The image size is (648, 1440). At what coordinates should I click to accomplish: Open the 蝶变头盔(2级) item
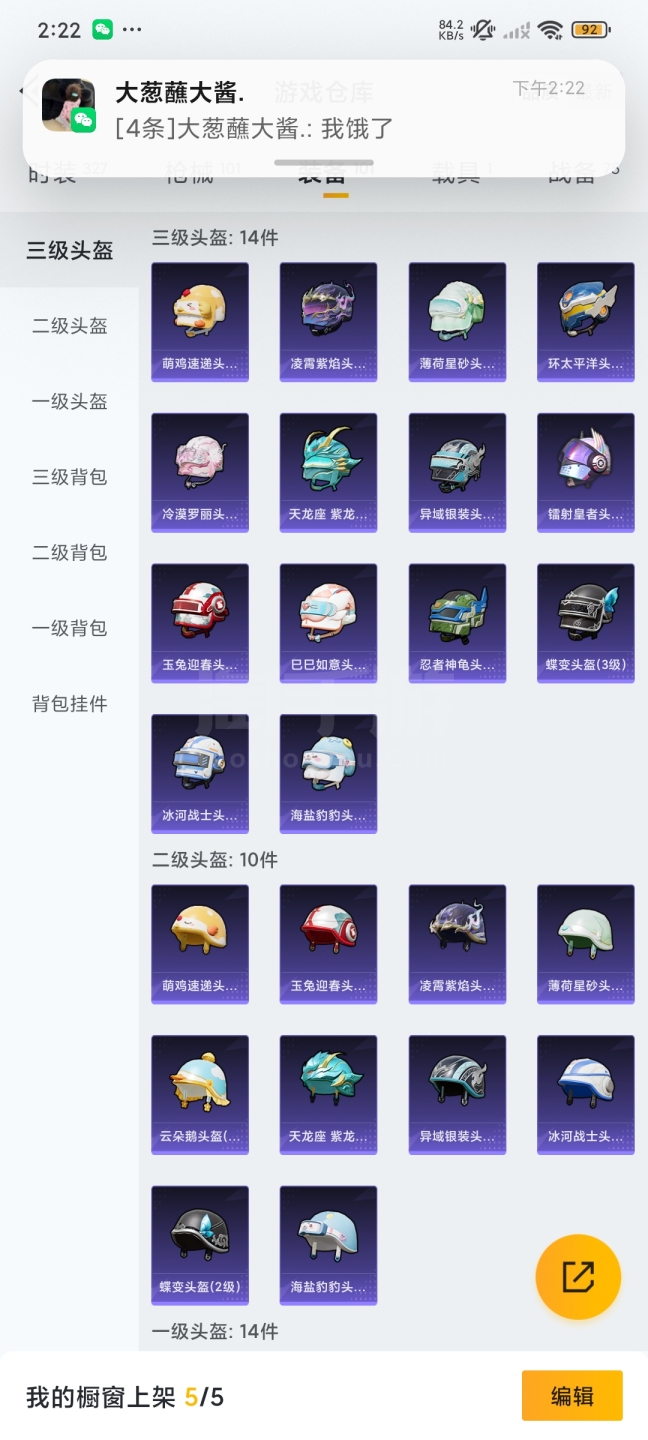[x=200, y=1245]
